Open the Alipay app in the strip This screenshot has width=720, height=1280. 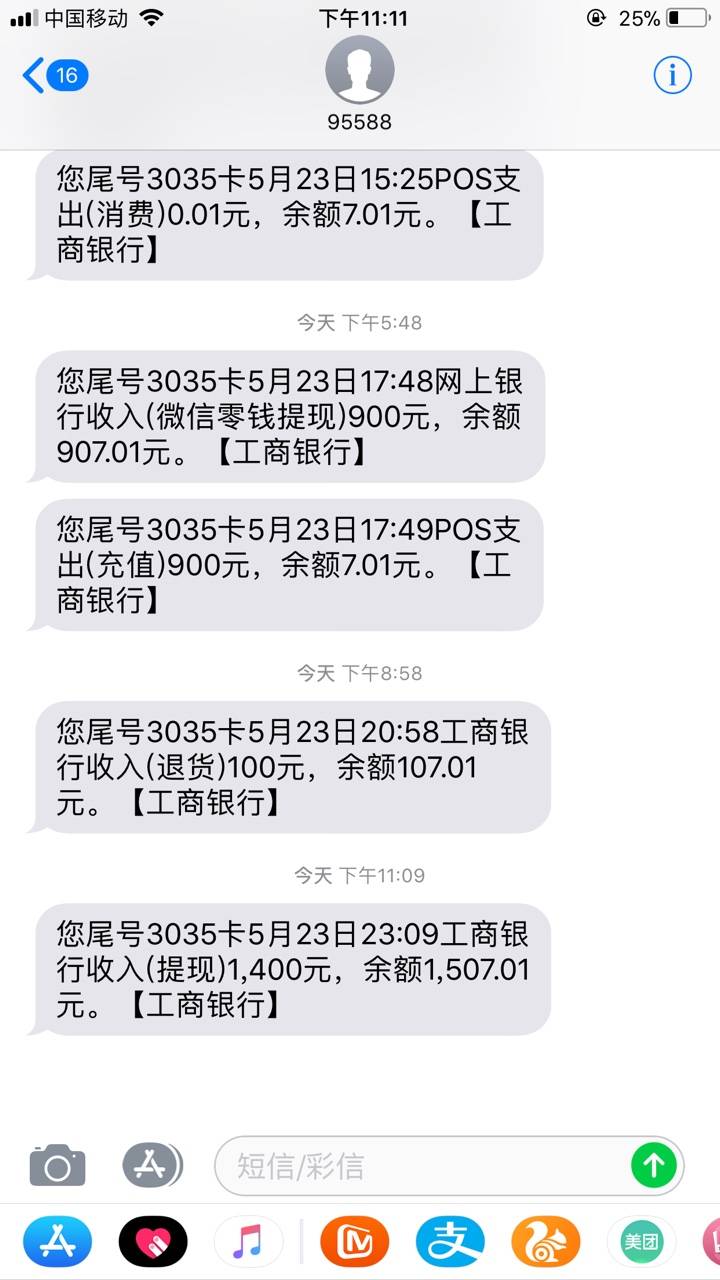450,1243
